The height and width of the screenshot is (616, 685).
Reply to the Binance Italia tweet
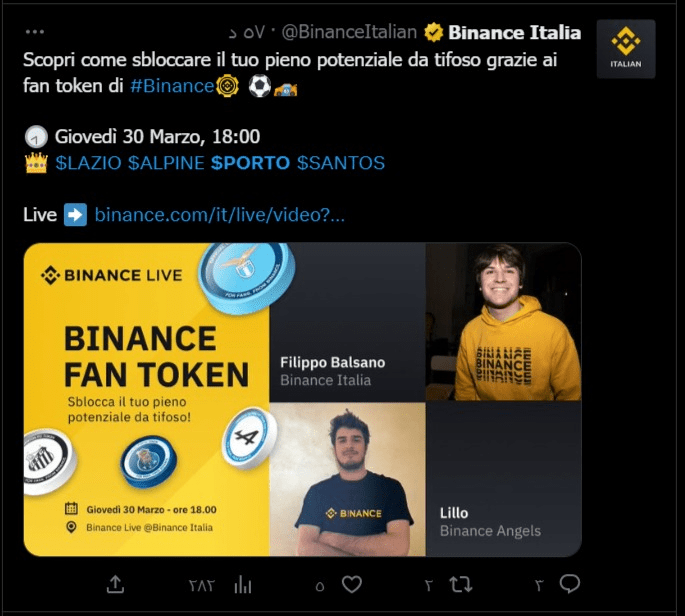pyautogui.click(x=569, y=583)
